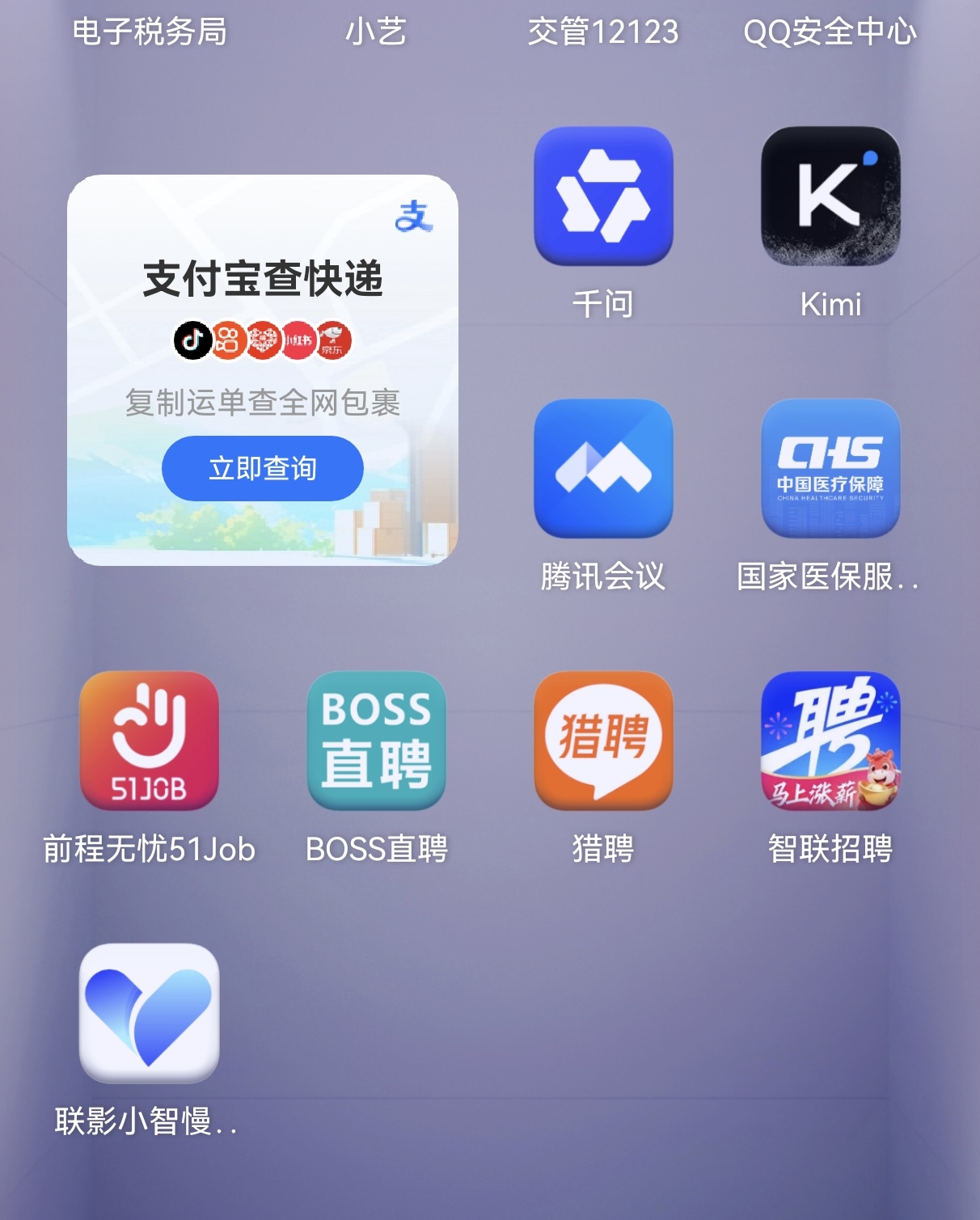This screenshot has height=1220, width=980.
Task: Launch 前程无忧51Job app
Action: tap(150, 741)
